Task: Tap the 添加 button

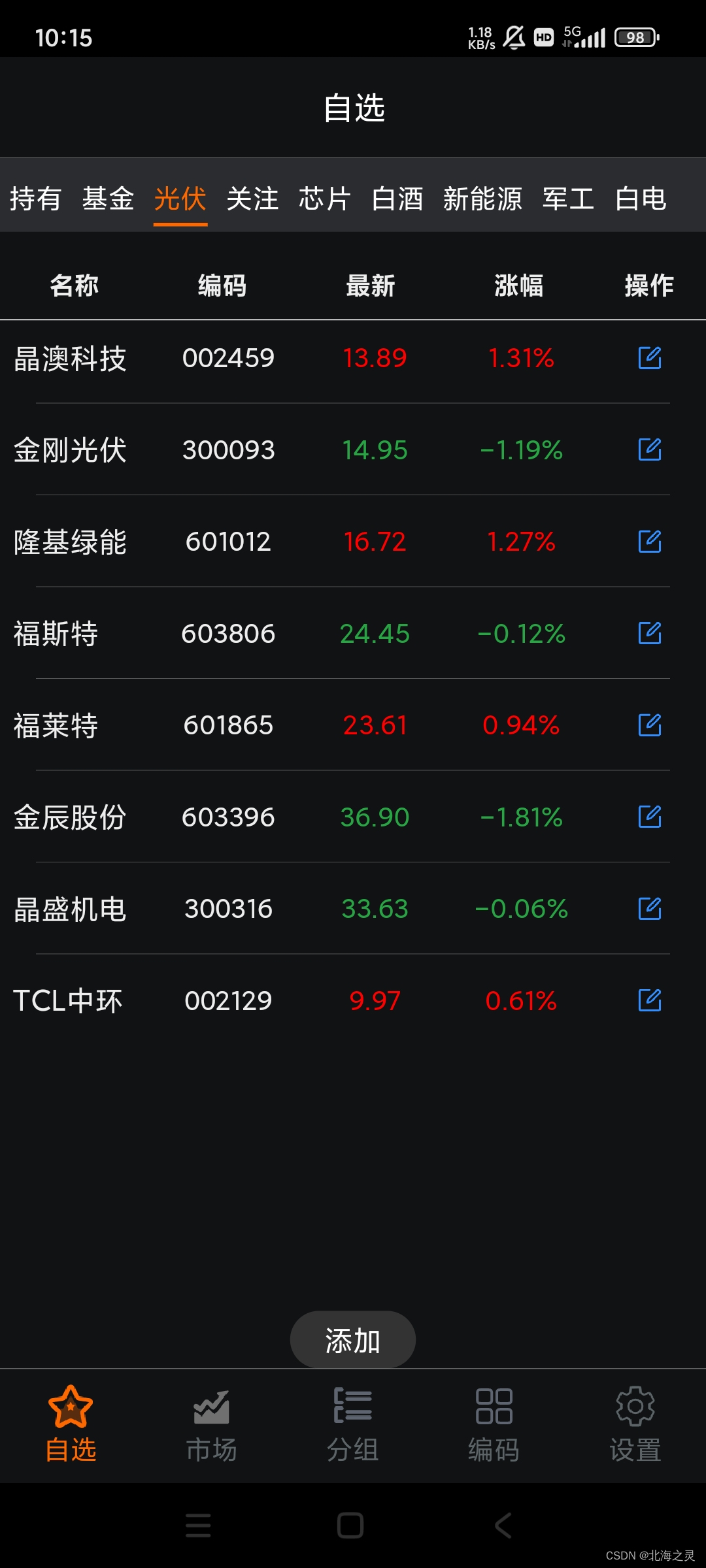Action: (x=353, y=1341)
